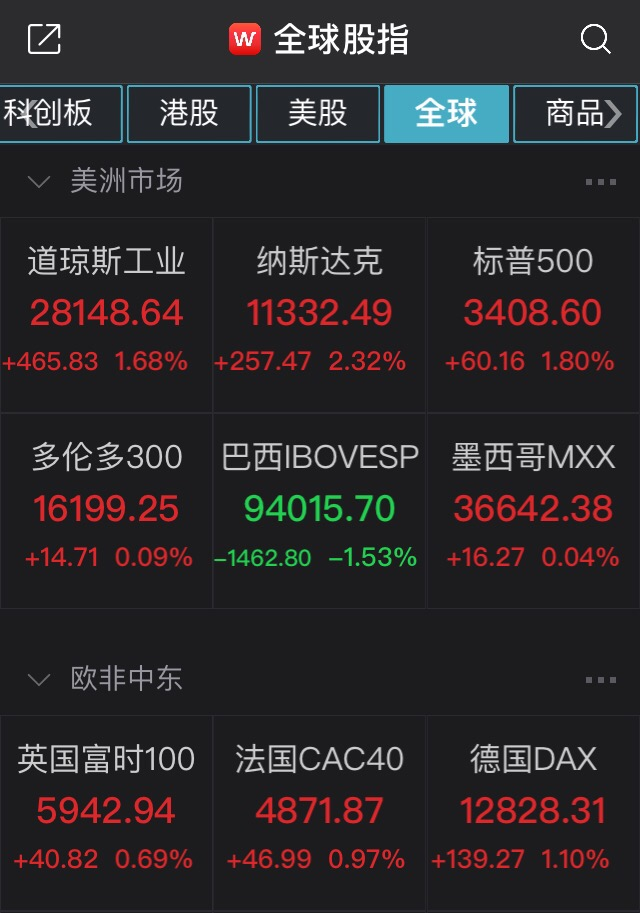Open the 标普500 index card
The image size is (640, 913).
coord(533,314)
